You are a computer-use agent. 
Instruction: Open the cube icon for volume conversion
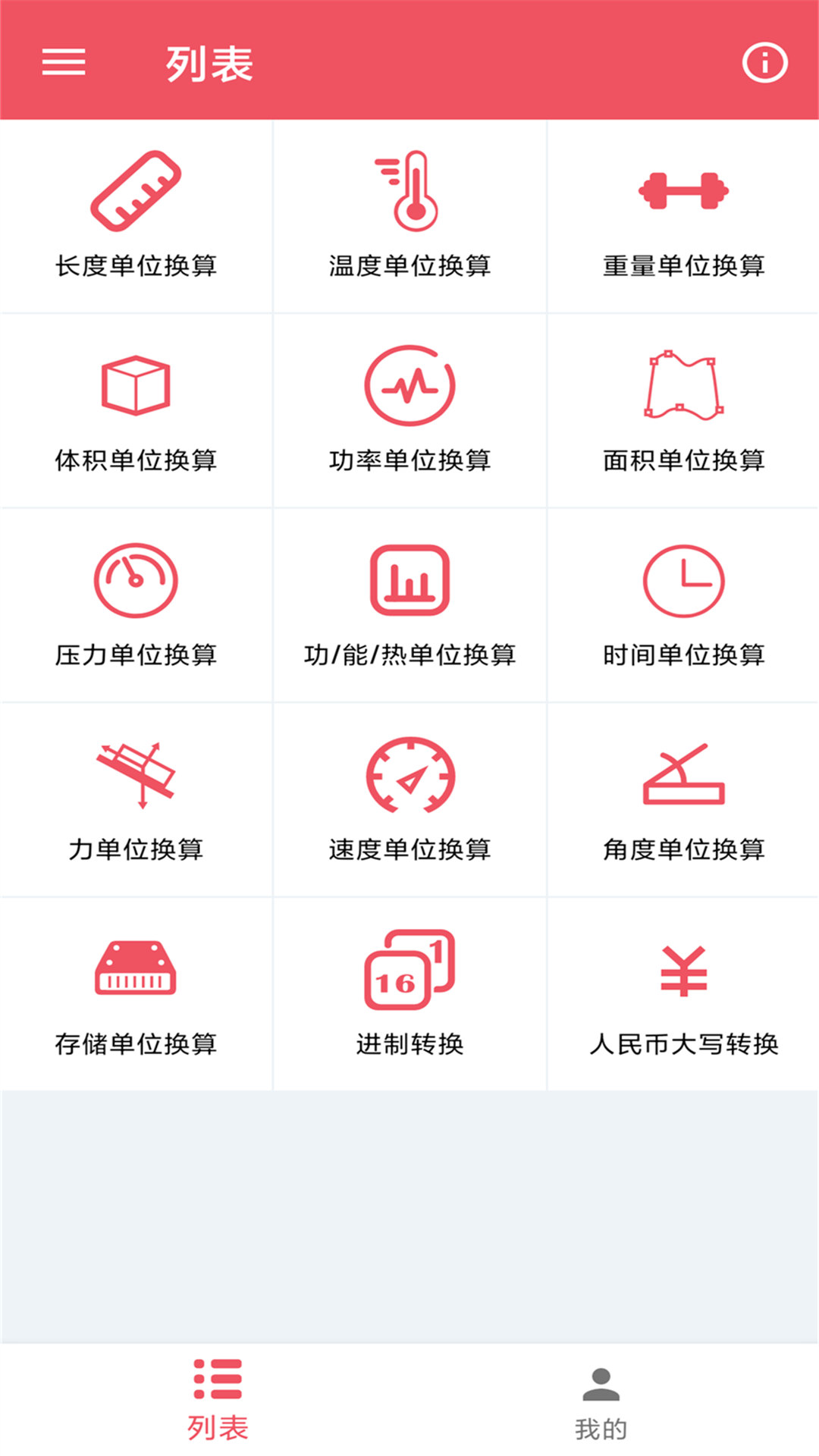click(x=135, y=387)
